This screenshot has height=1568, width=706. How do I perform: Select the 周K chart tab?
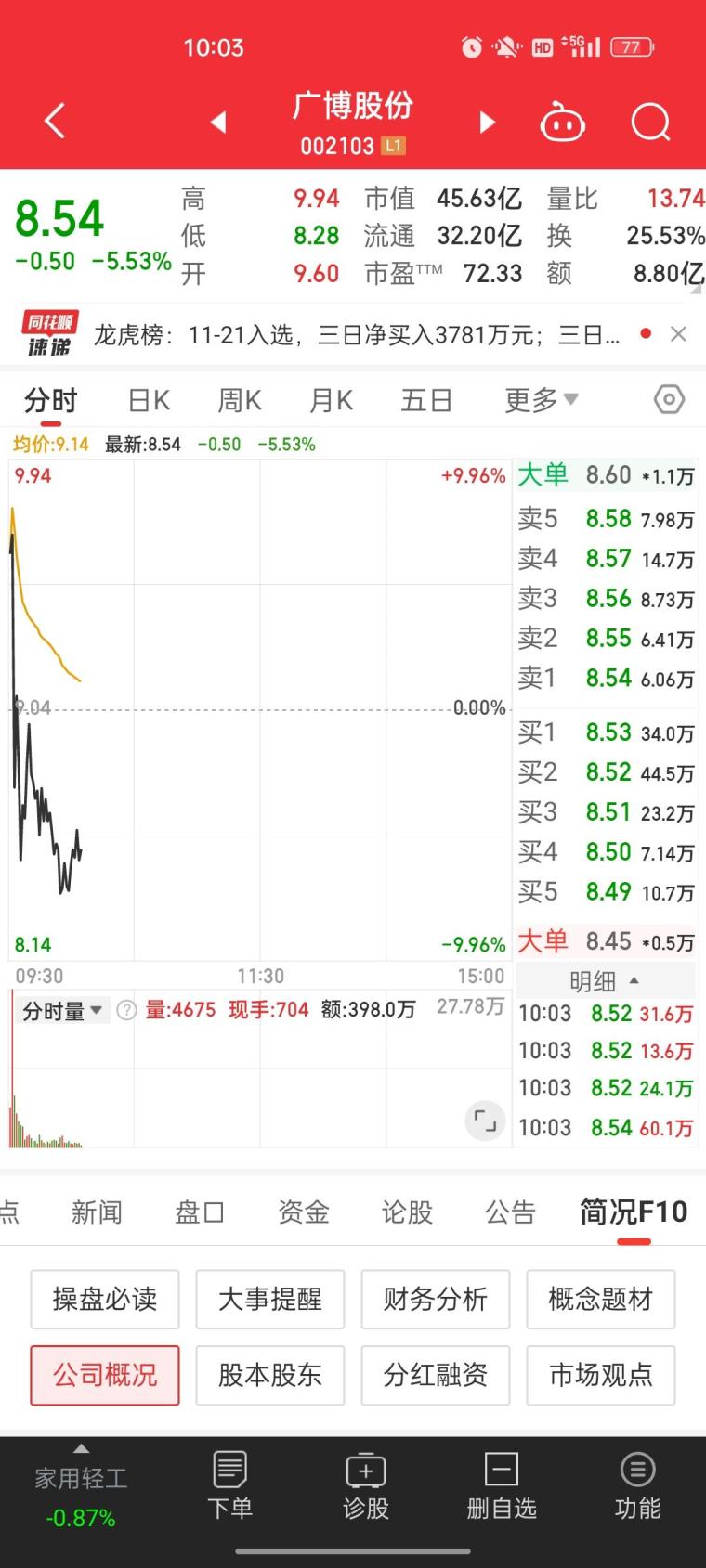[x=239, y=401]
